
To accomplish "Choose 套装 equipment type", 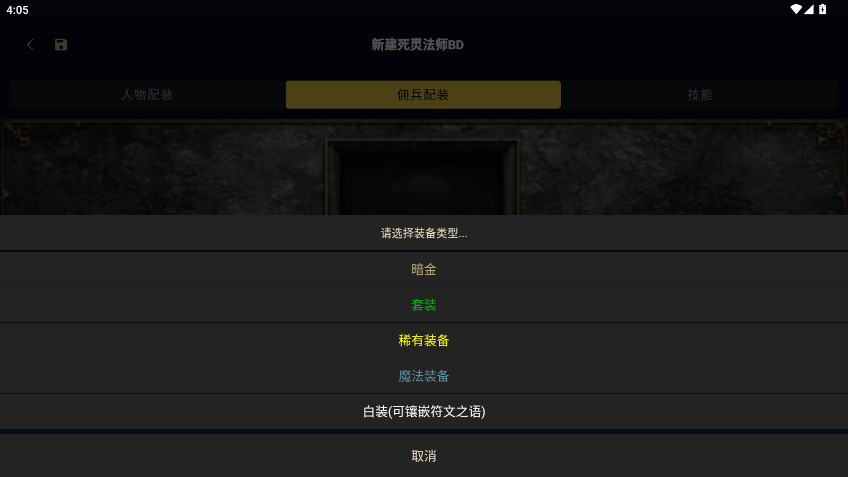I will pos(424,305).
